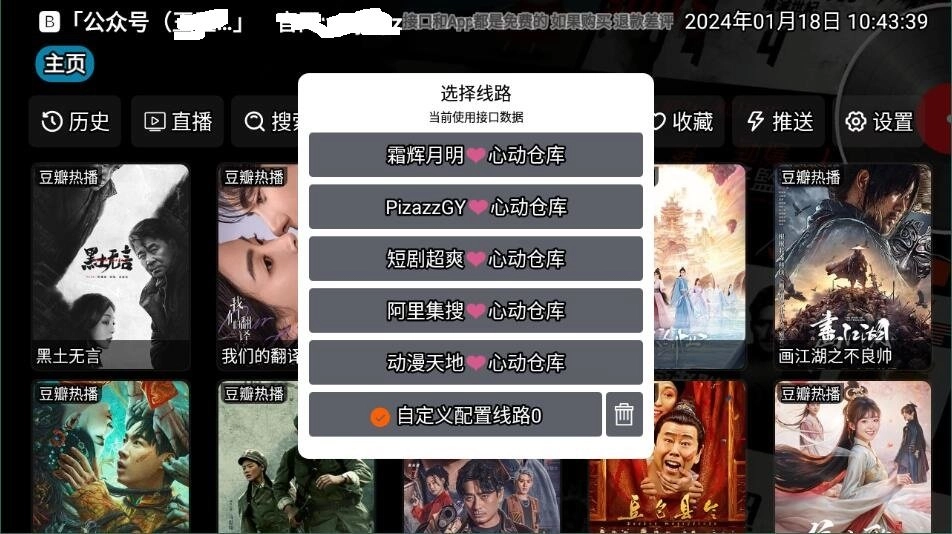Select the 霜辉月明 心动仓库 line

(x=475, y=155)
